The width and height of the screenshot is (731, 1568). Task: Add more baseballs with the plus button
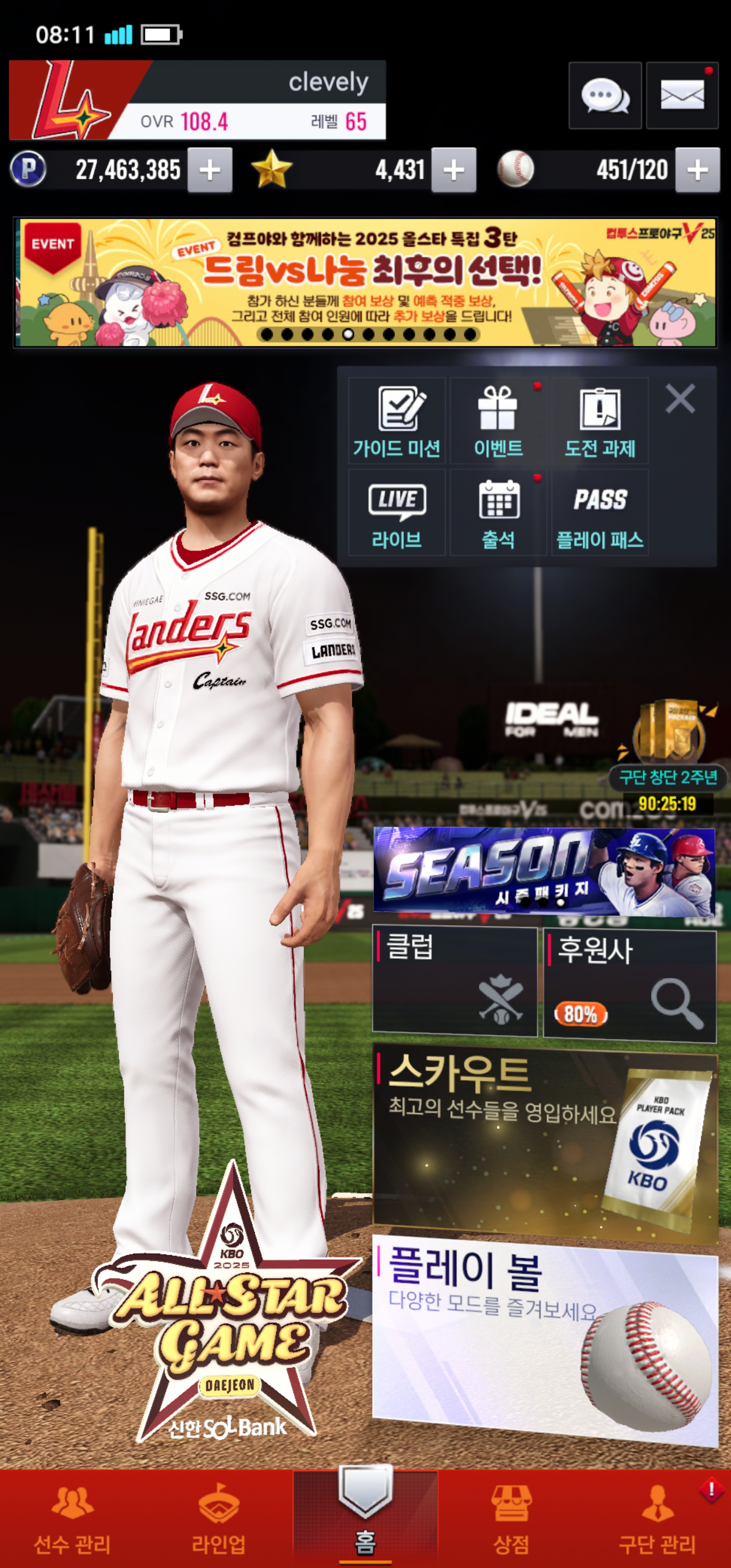pyautogui.click(x=697, y=170)
